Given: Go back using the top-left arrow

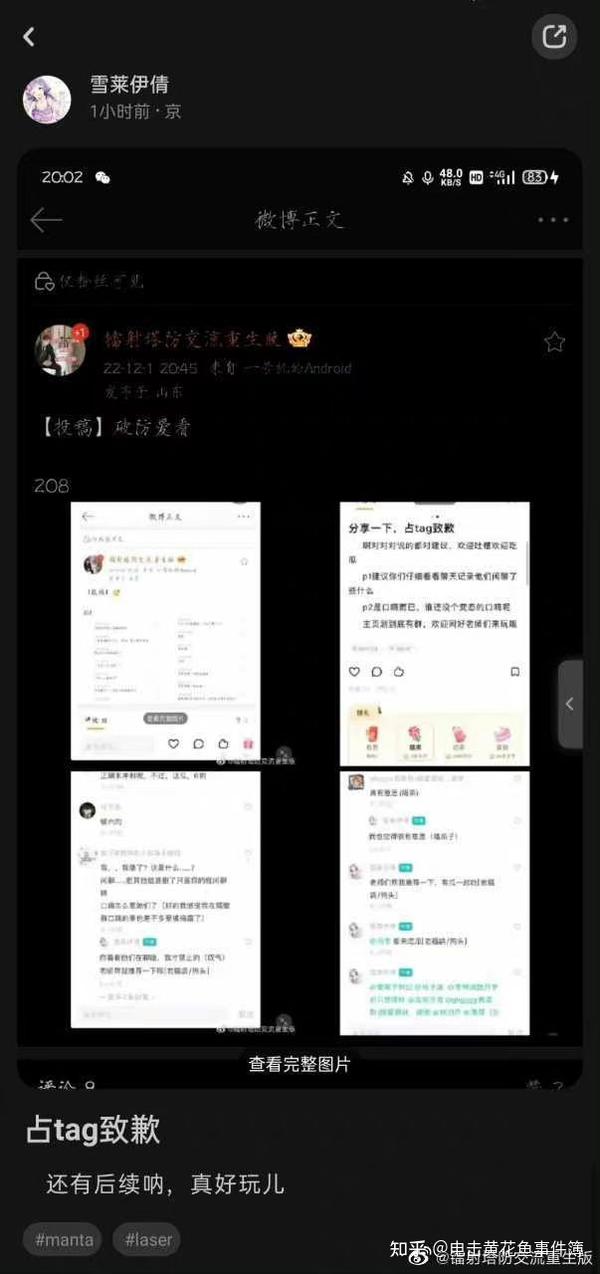Looking at the screenshot, I should pos(29,37).
